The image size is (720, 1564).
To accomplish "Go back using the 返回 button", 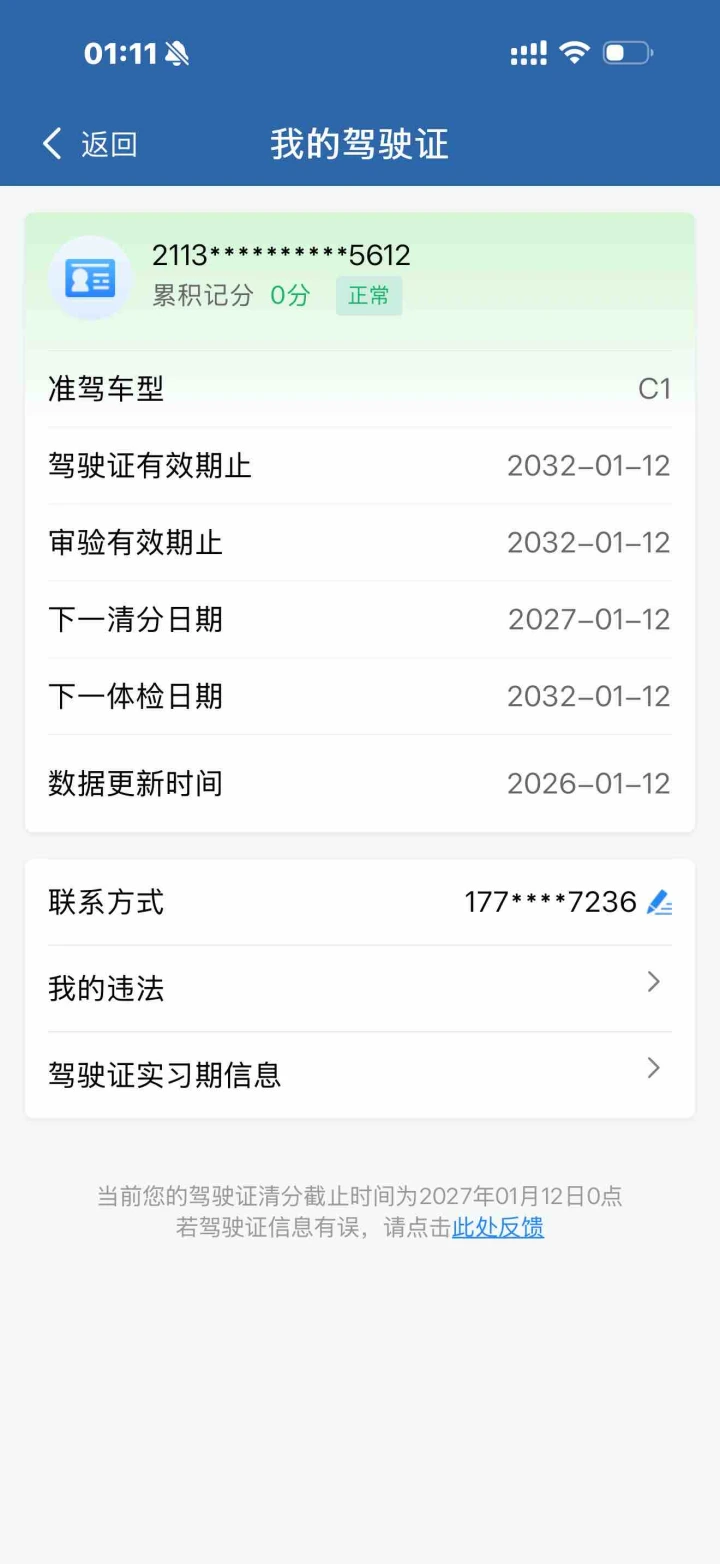I will pos(90,144).
